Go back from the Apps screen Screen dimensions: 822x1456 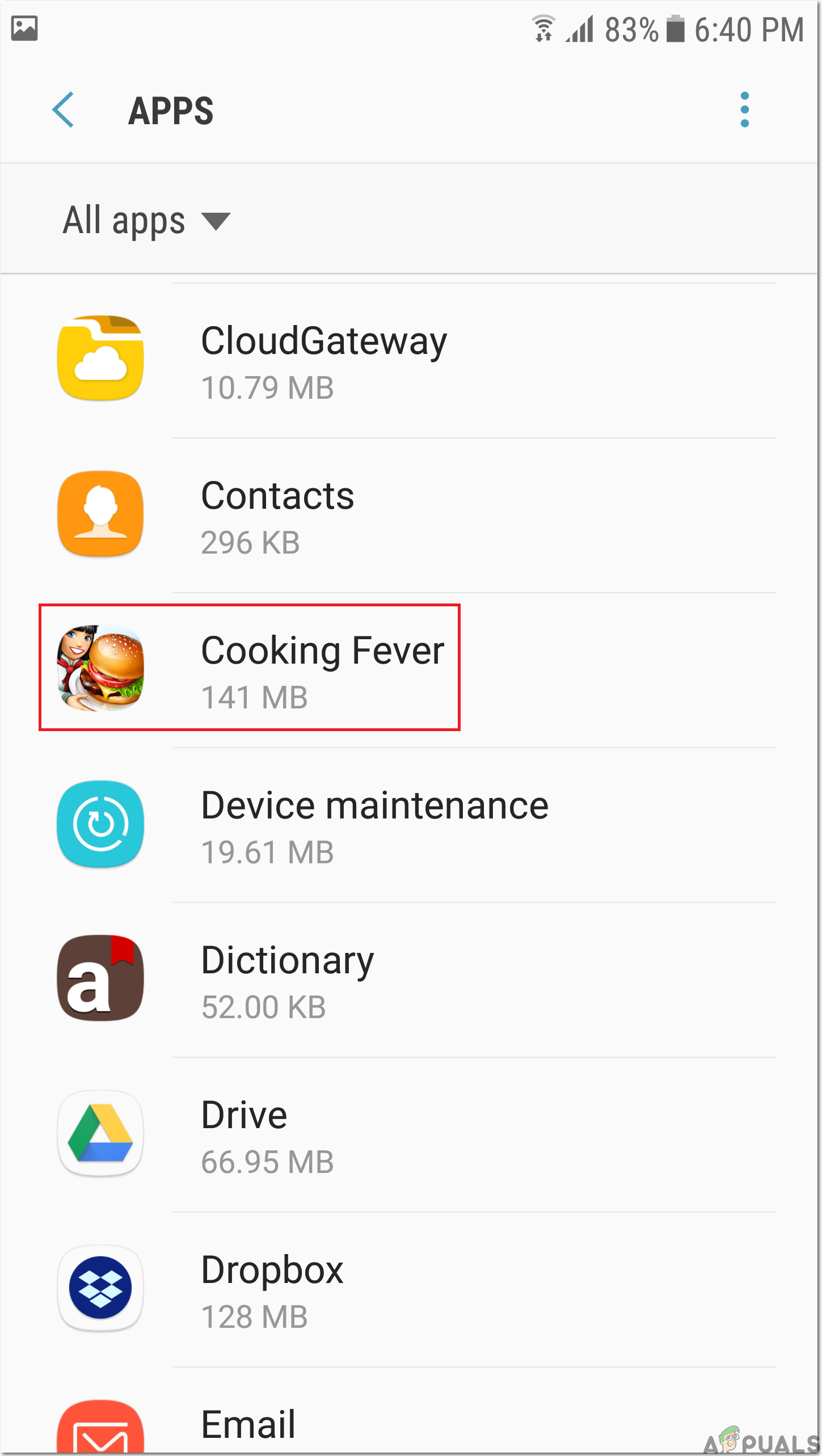pos(63,109)
